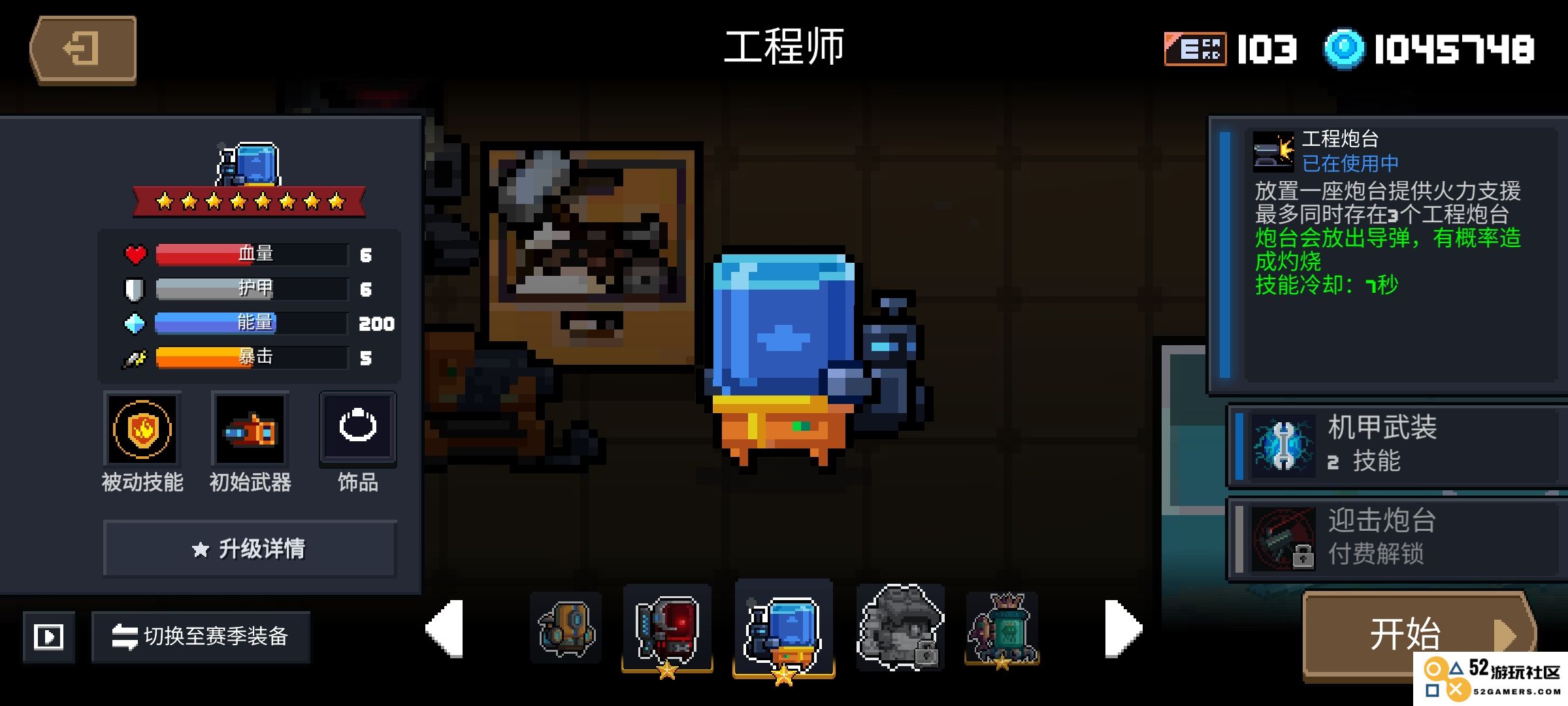Select the locked gray stone skin

click(x=900, y=628)
